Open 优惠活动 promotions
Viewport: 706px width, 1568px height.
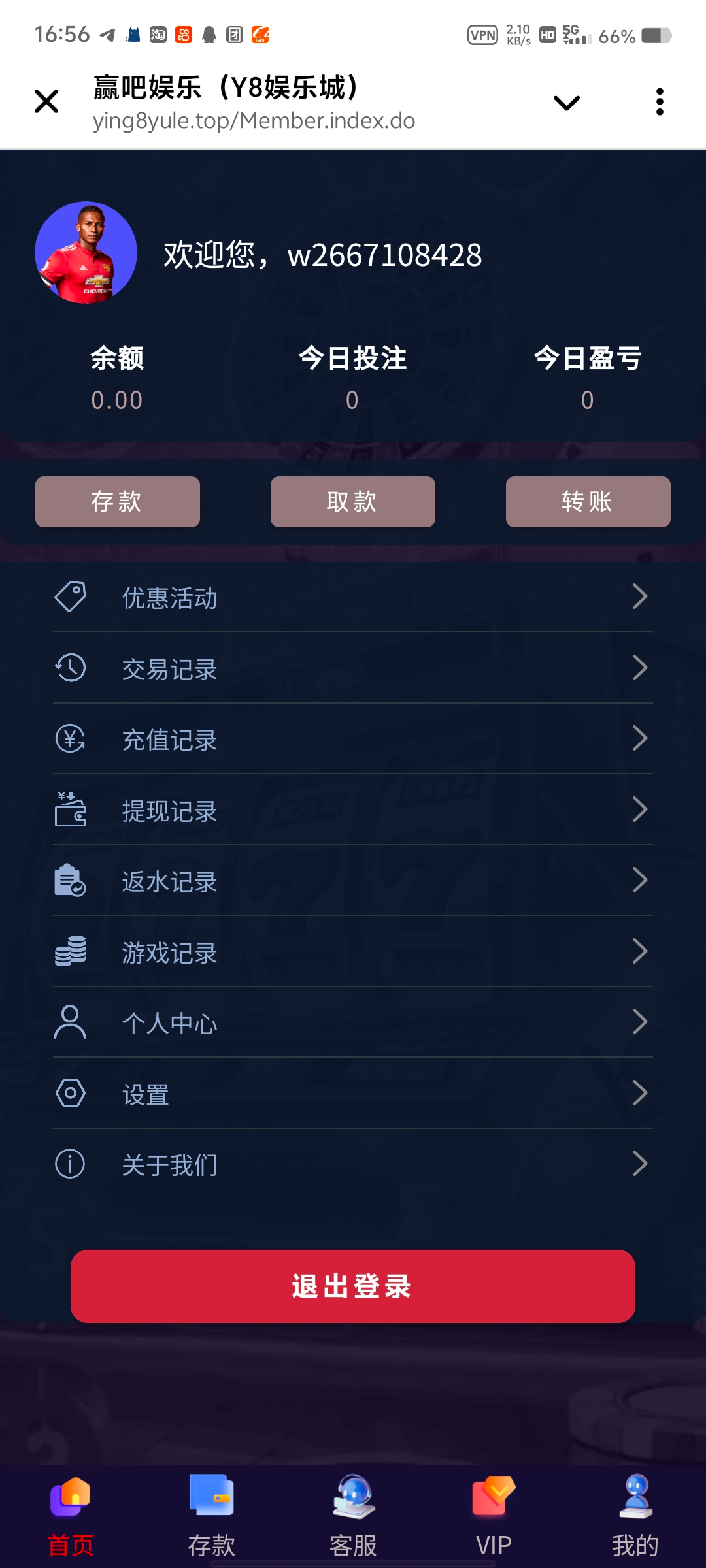pyautogui.click(x=353, y=597)
